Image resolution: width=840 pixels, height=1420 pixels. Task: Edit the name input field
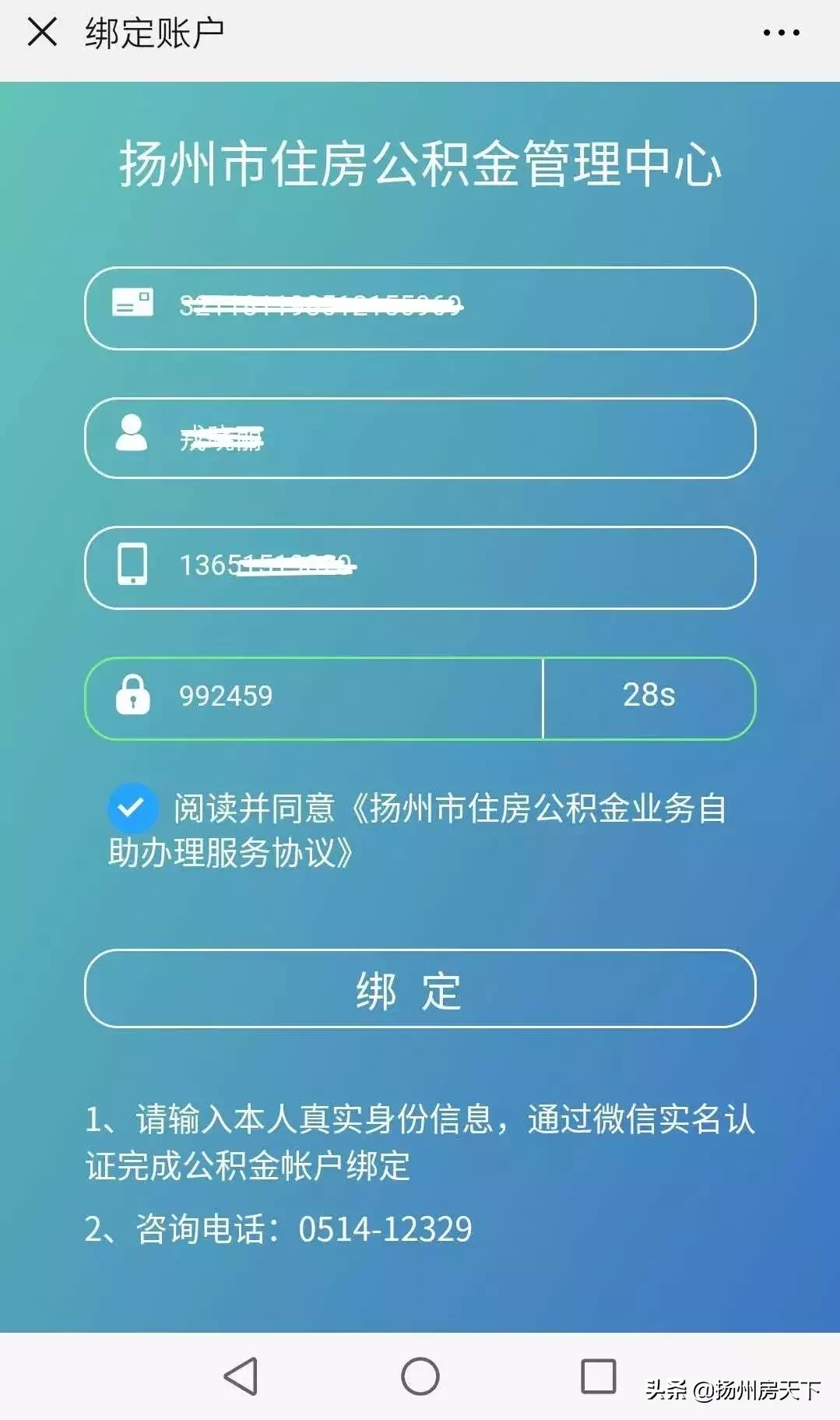[452, 439]
